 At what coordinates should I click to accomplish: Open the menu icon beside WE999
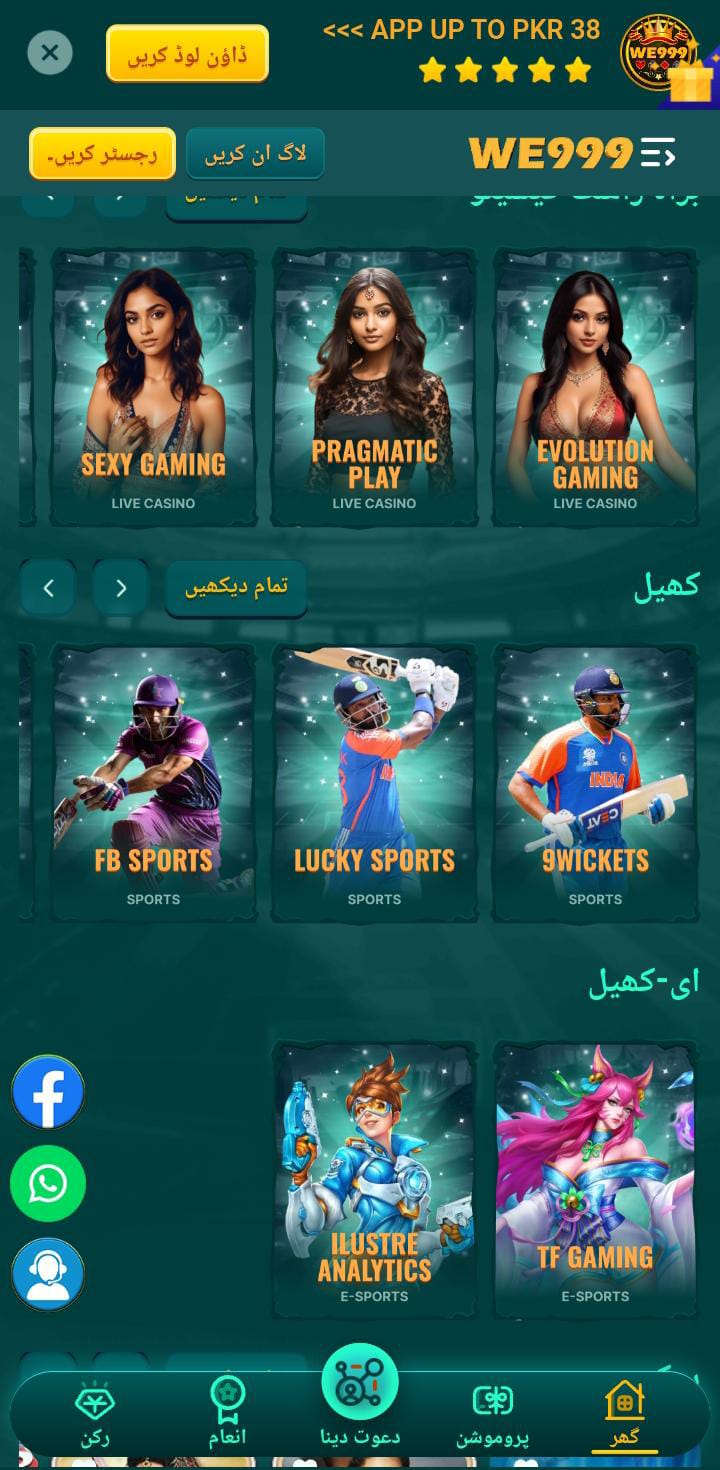pos(658,153)
